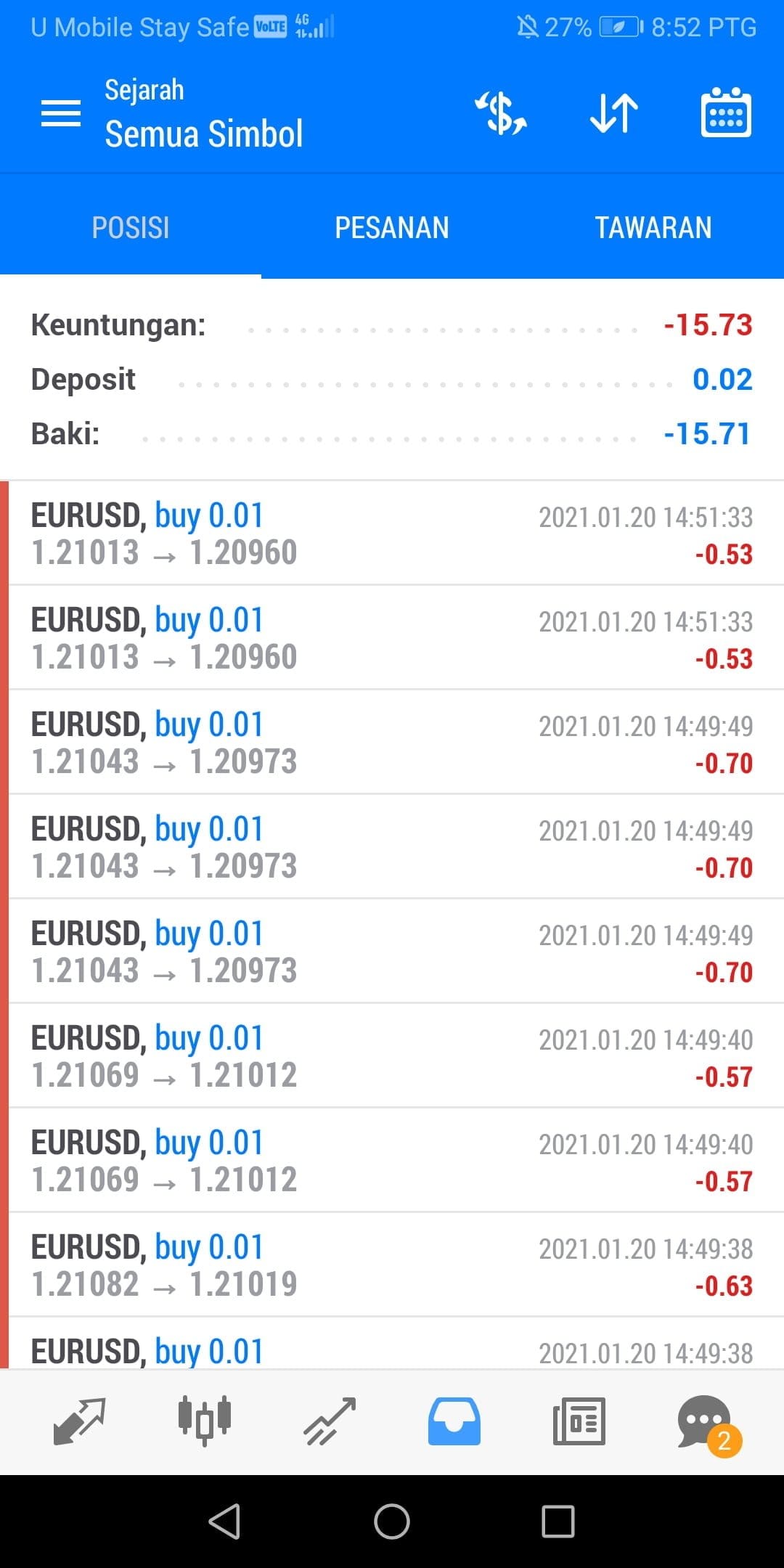
Task: Select the history inbox tab
Action: [x=454, y=1421]
